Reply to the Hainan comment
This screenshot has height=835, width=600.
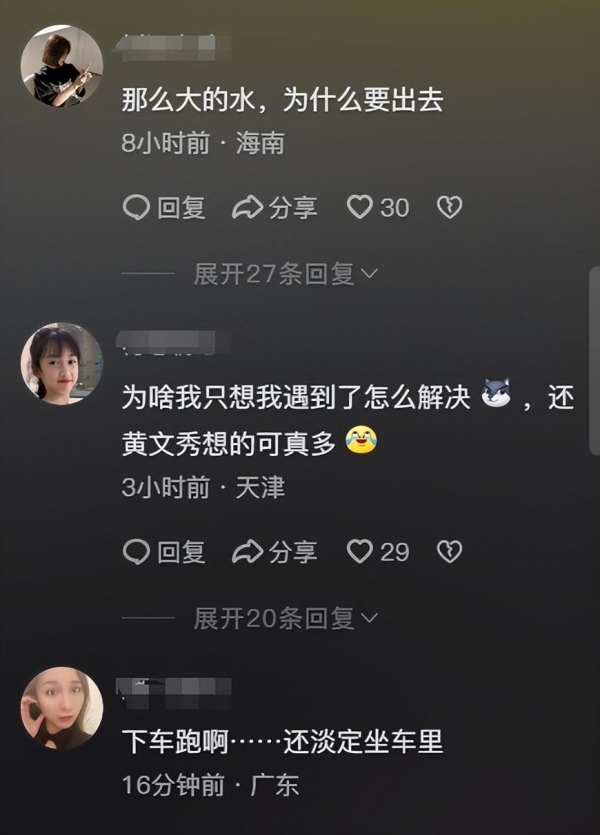click(x=164, y=207)
